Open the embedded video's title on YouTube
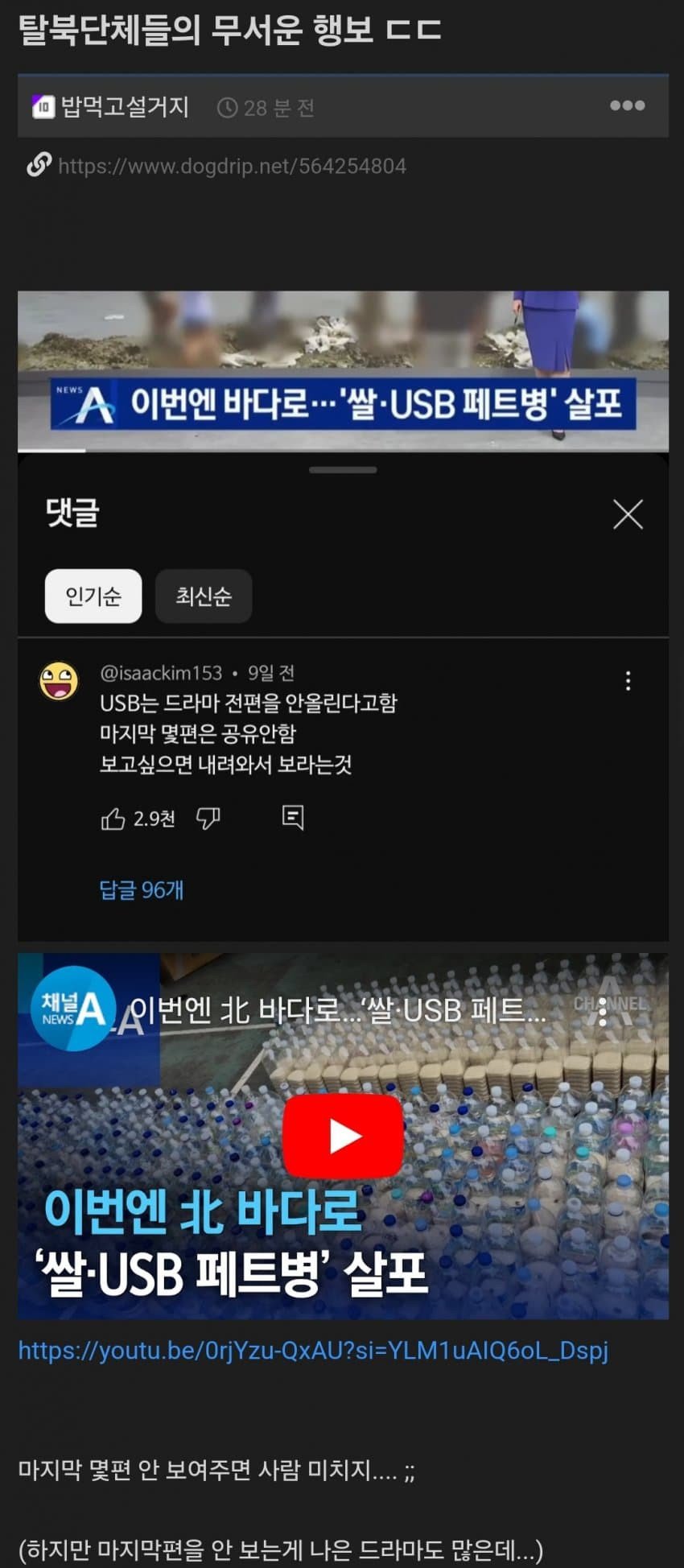This screenshot has width=684, height=1568. click(x=338, y=1009)
